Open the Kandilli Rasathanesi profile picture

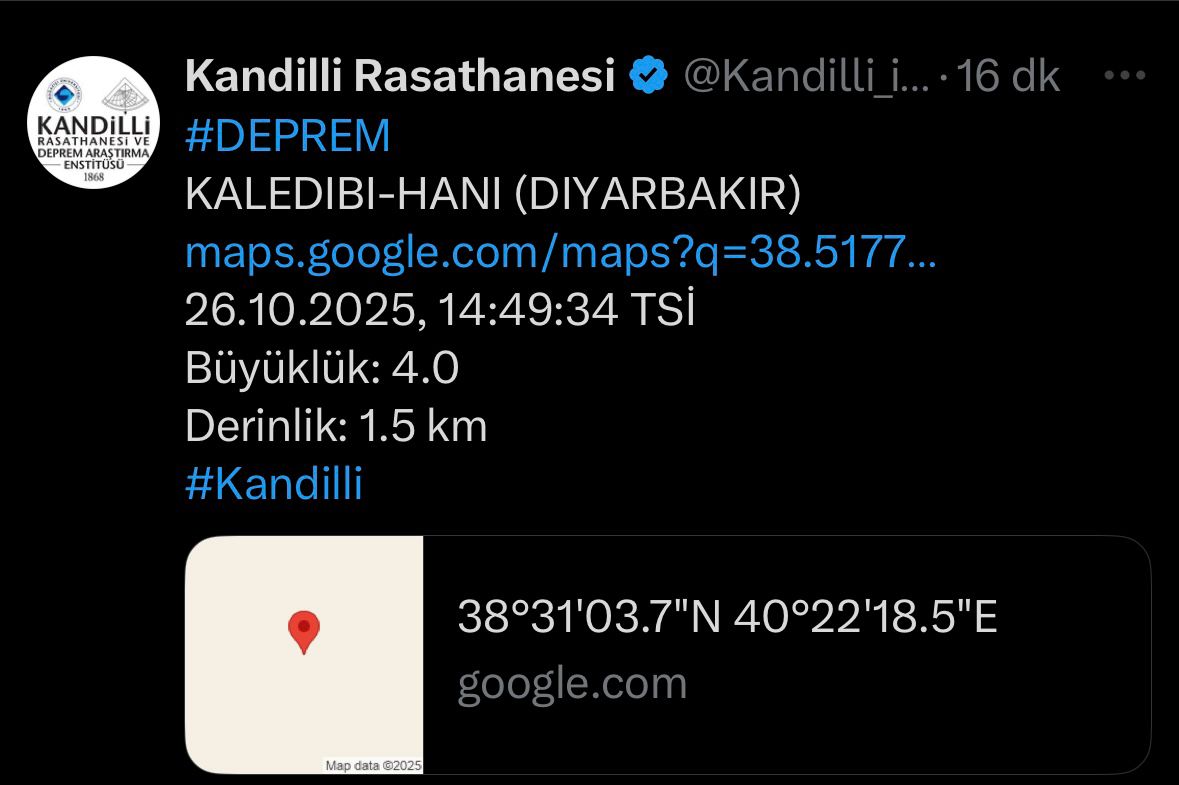pyautogui.click(x=93, y=122)
